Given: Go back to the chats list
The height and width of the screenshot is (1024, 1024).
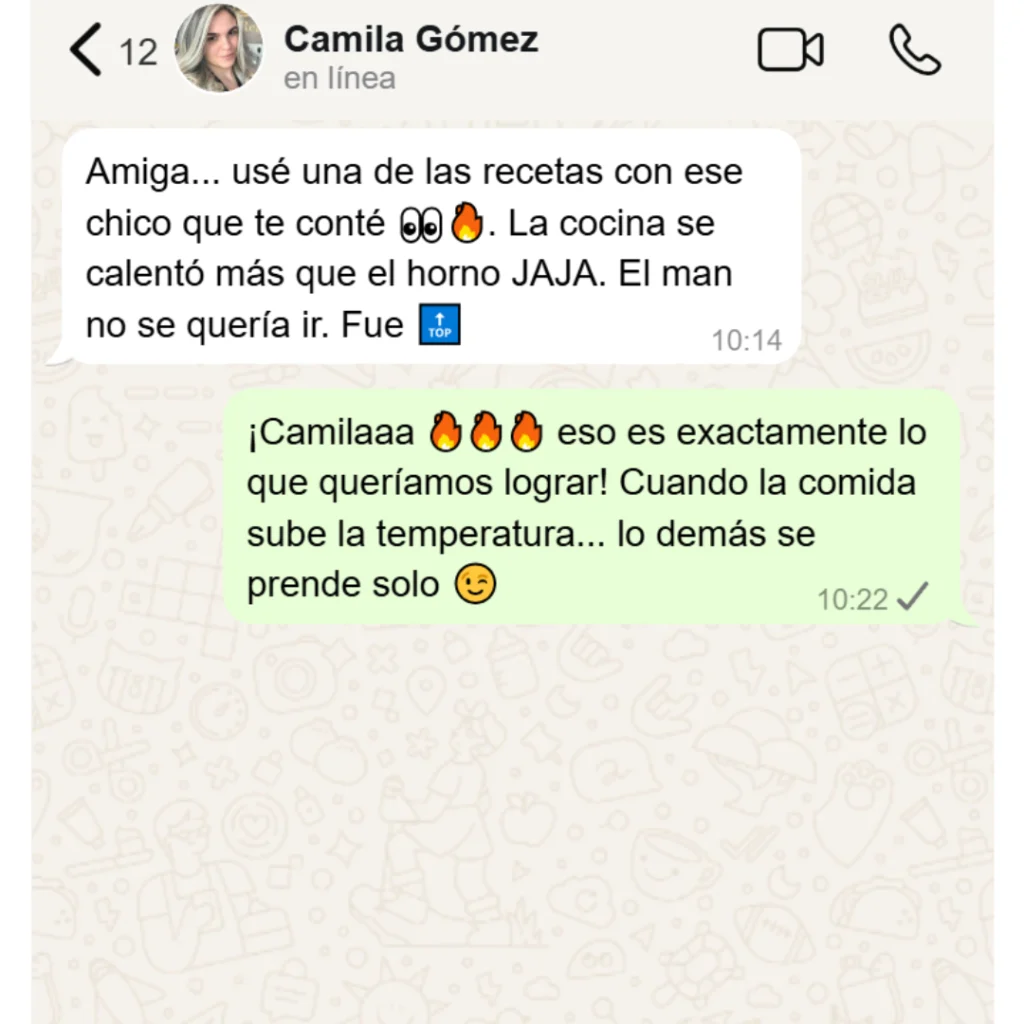Looking at the screenshot, I should (x=87, y=51).
